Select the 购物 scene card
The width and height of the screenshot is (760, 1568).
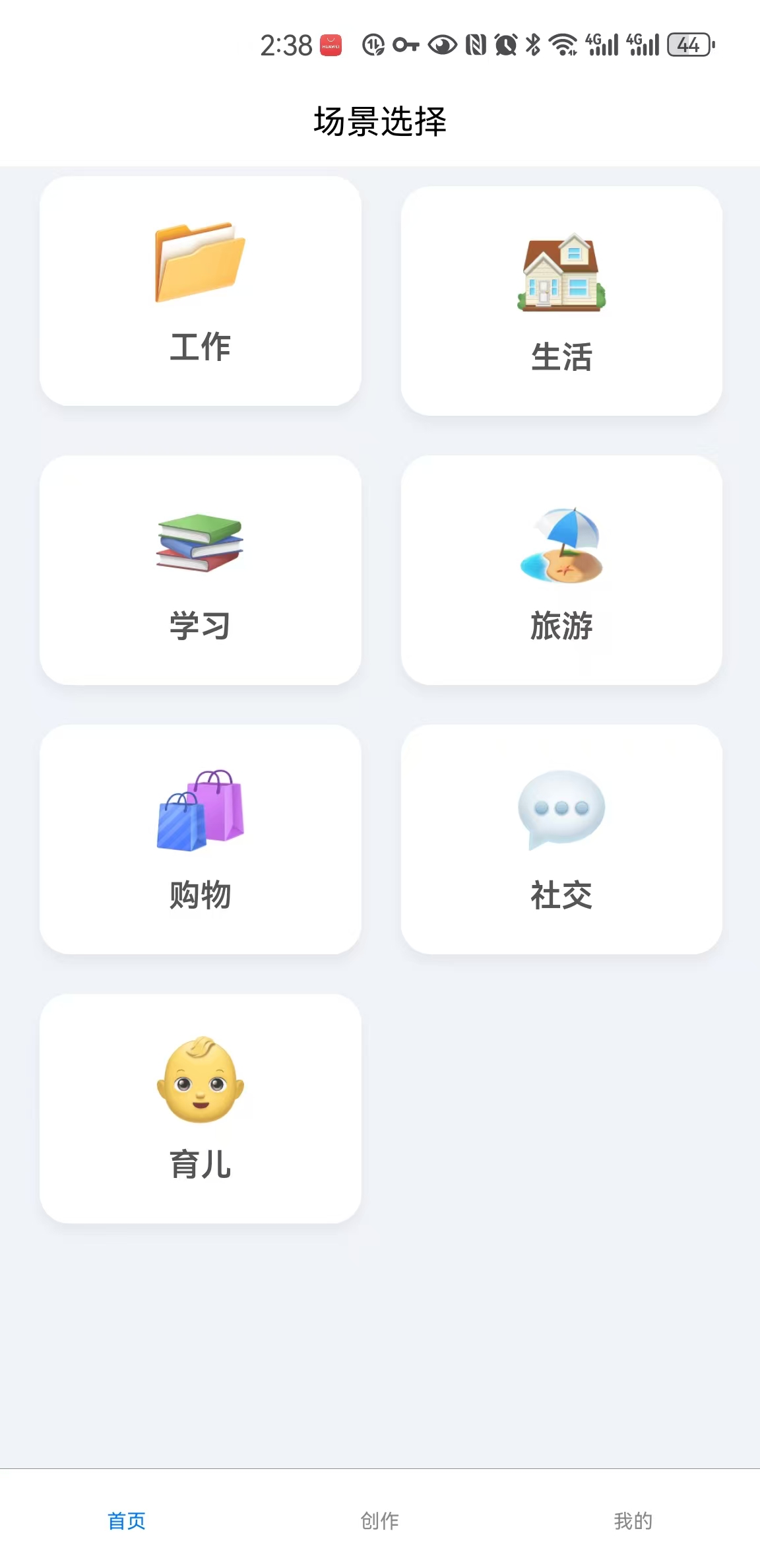point(200,839)
